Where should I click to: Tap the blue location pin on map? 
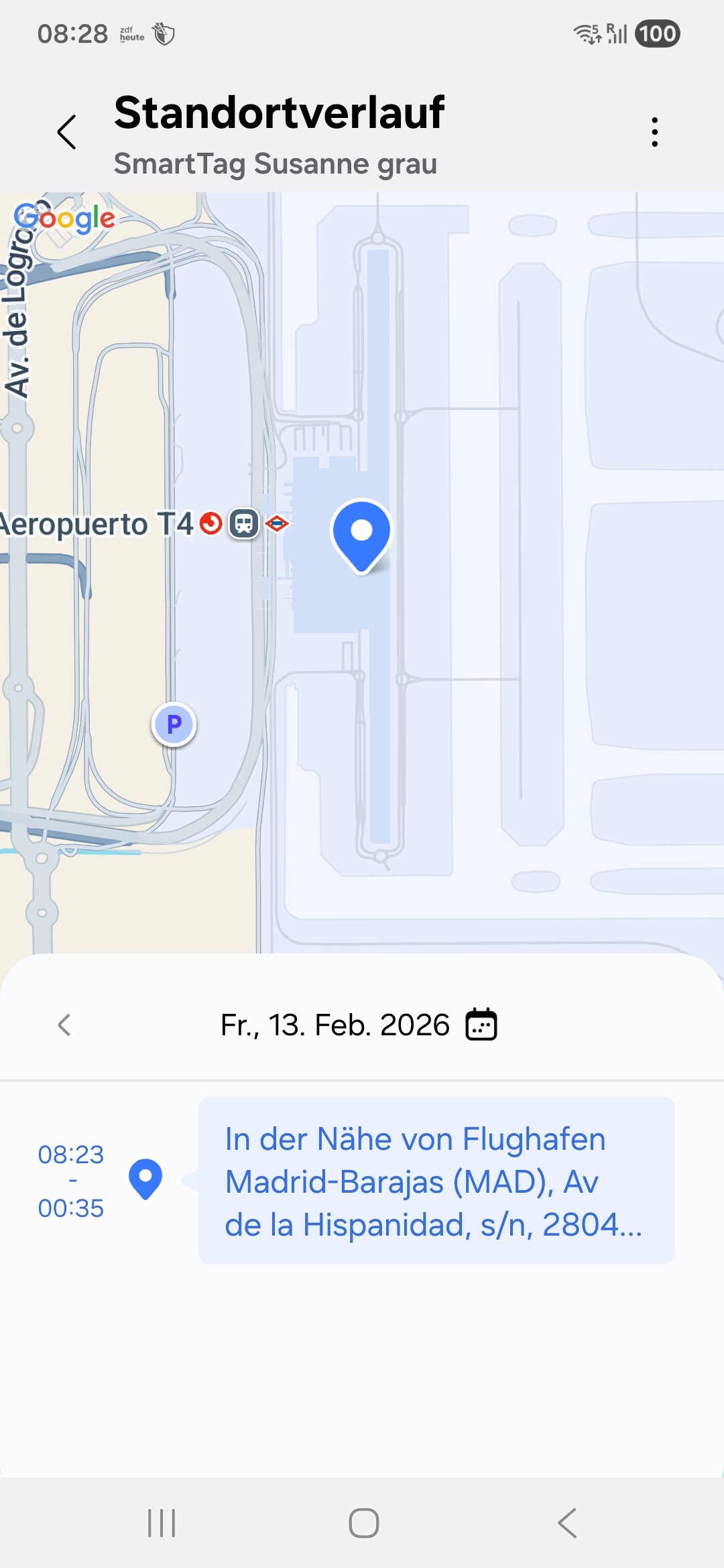(361, 533)
